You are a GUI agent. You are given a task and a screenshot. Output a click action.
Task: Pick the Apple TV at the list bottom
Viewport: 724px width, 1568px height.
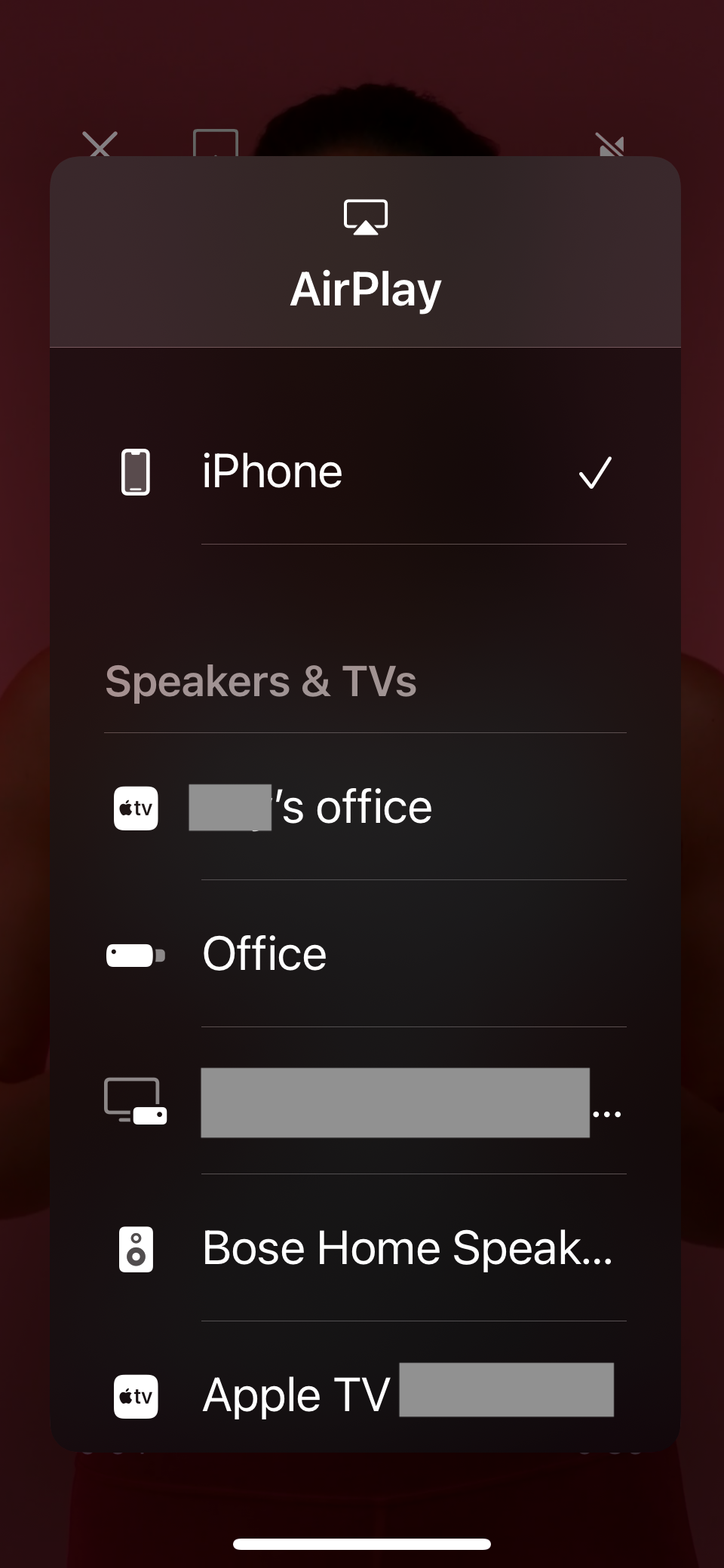point(364,1395)
